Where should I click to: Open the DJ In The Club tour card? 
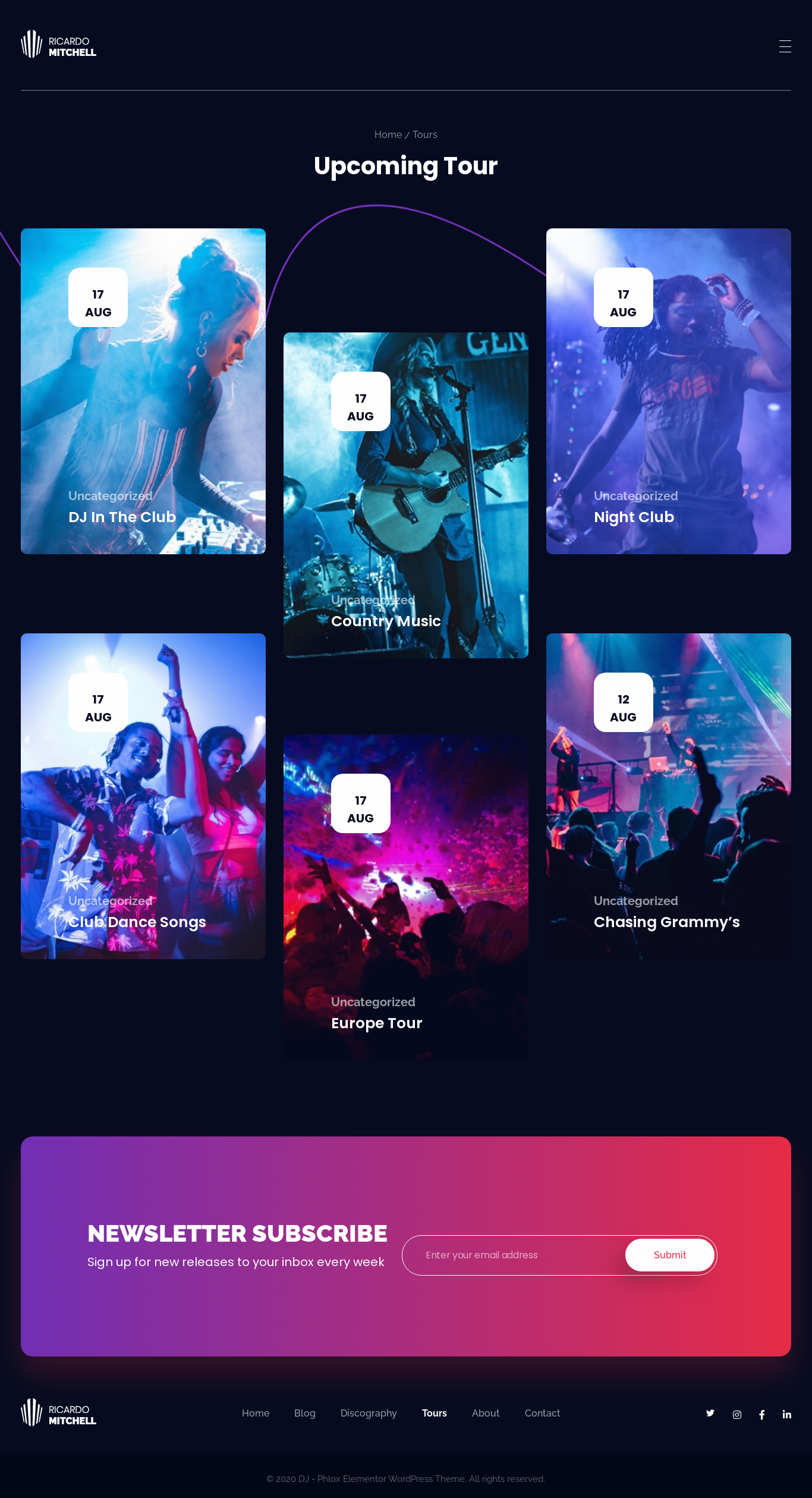pos(122,517)
